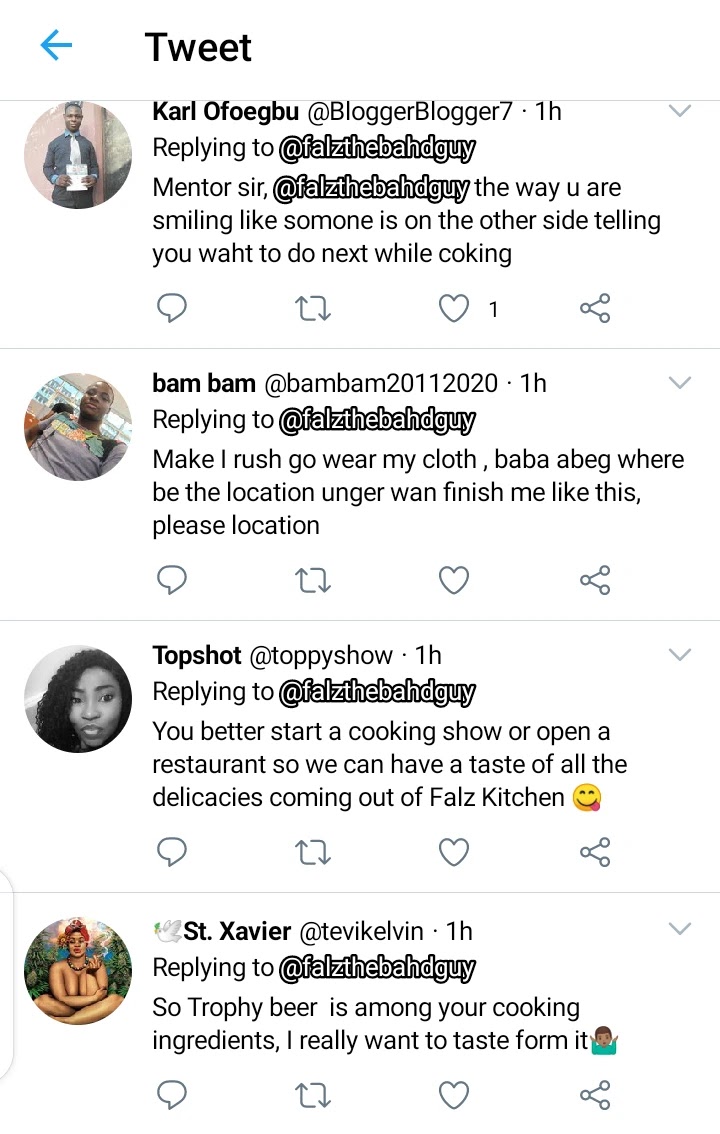720x1134 pixels.
Task: Retweet bam bam's reply
Action: [x=314, y=580]
